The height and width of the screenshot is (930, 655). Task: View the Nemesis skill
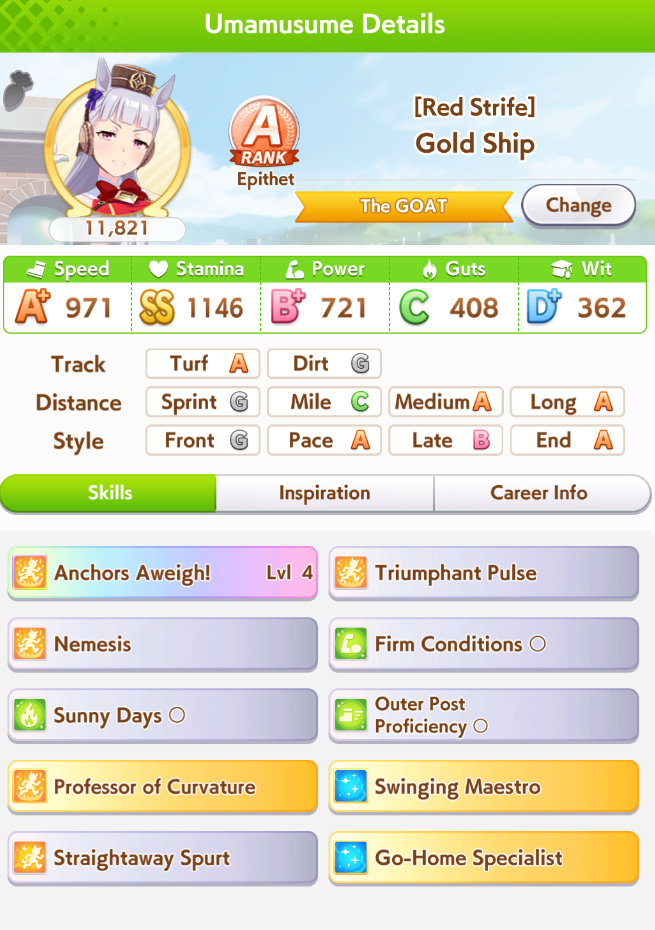(163, 644)
